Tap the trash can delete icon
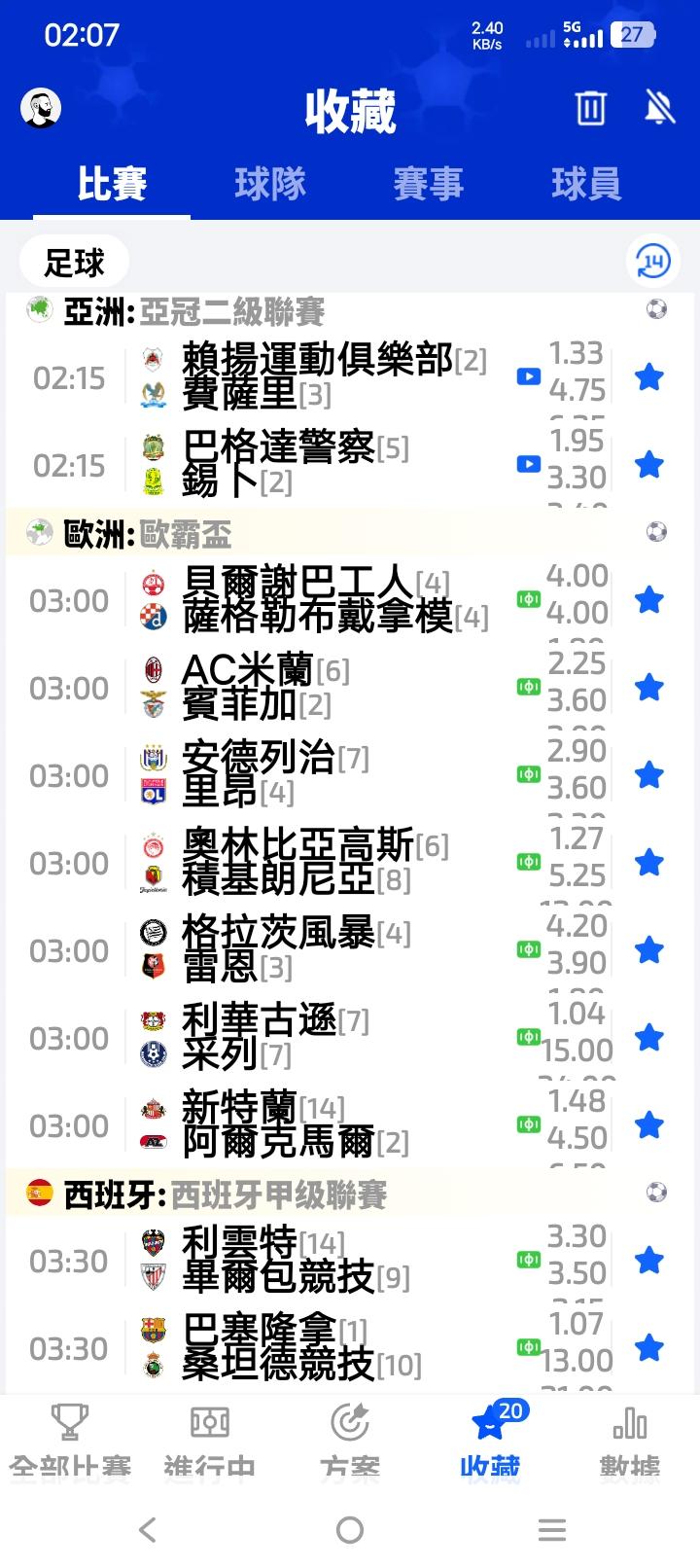 [x=591, y=108]
